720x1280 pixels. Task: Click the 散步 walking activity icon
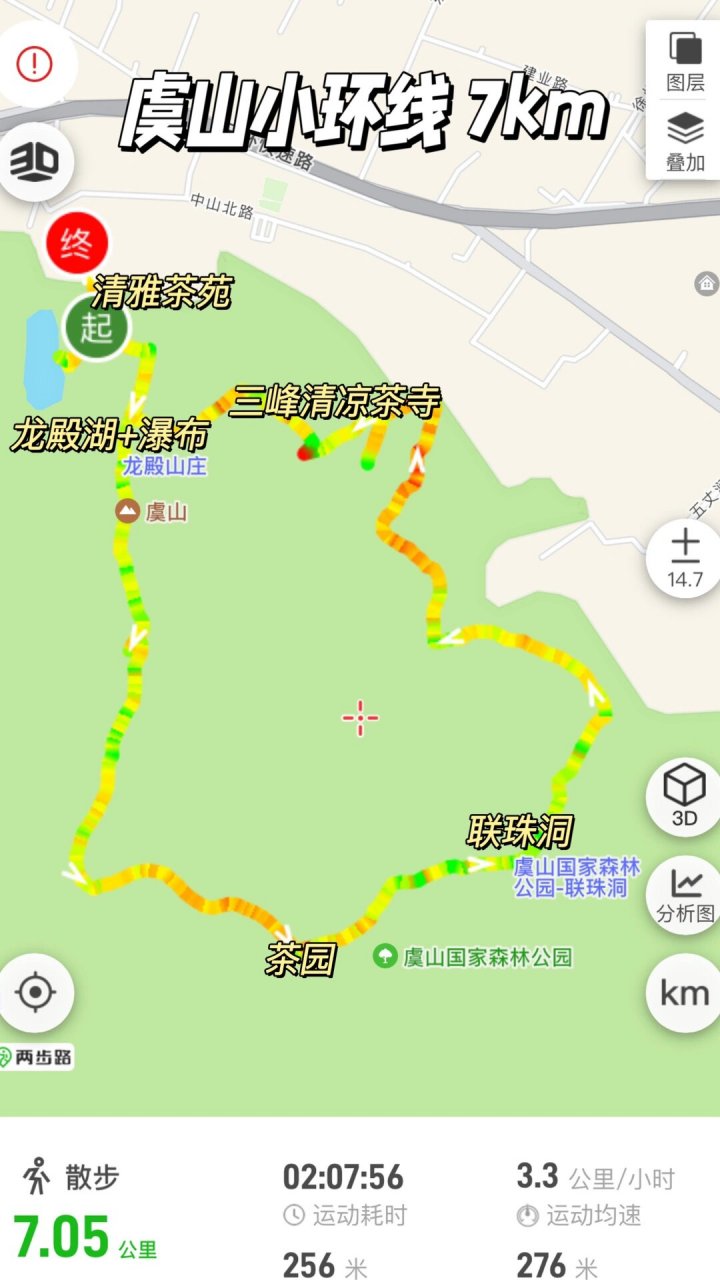pos(35,1177)
